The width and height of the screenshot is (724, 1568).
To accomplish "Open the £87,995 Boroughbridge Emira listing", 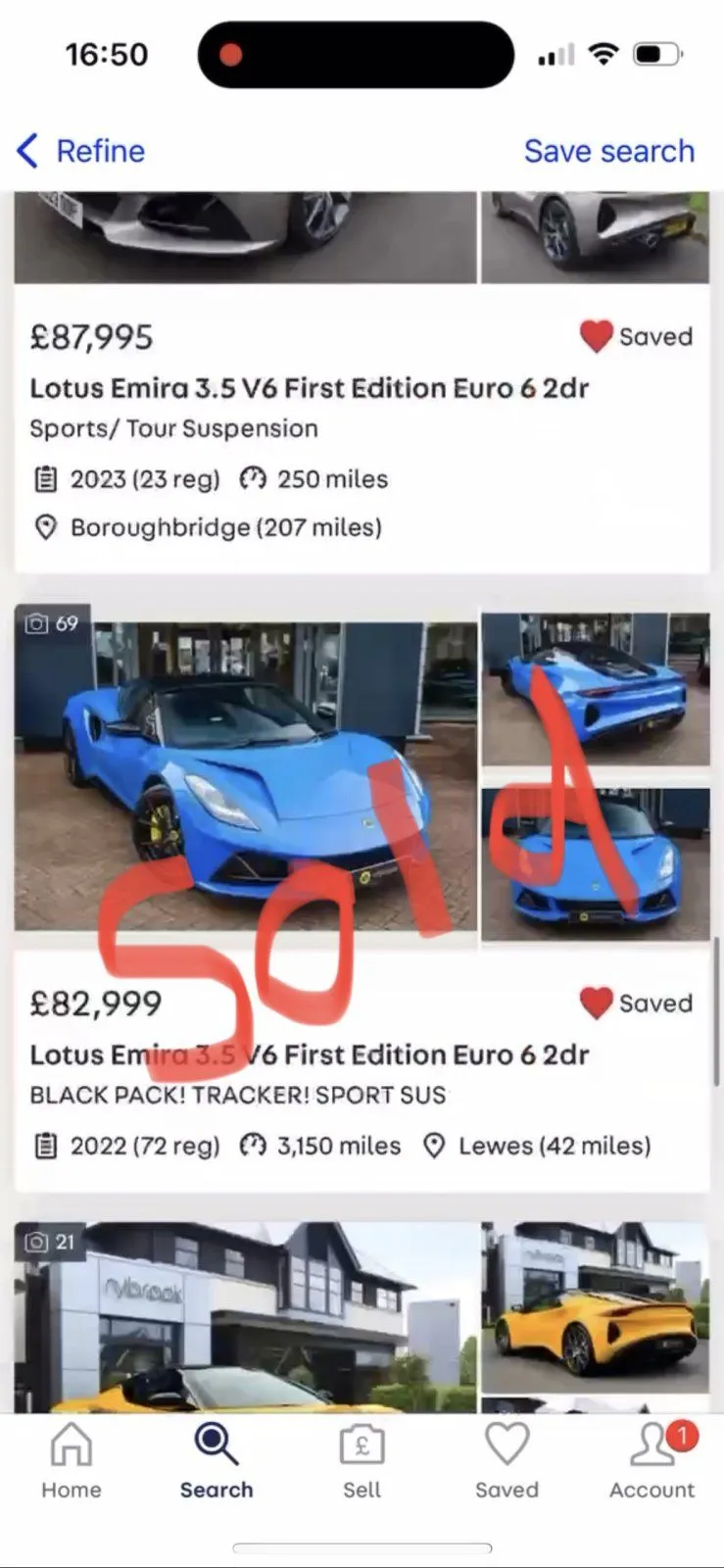I will (309, 388).
